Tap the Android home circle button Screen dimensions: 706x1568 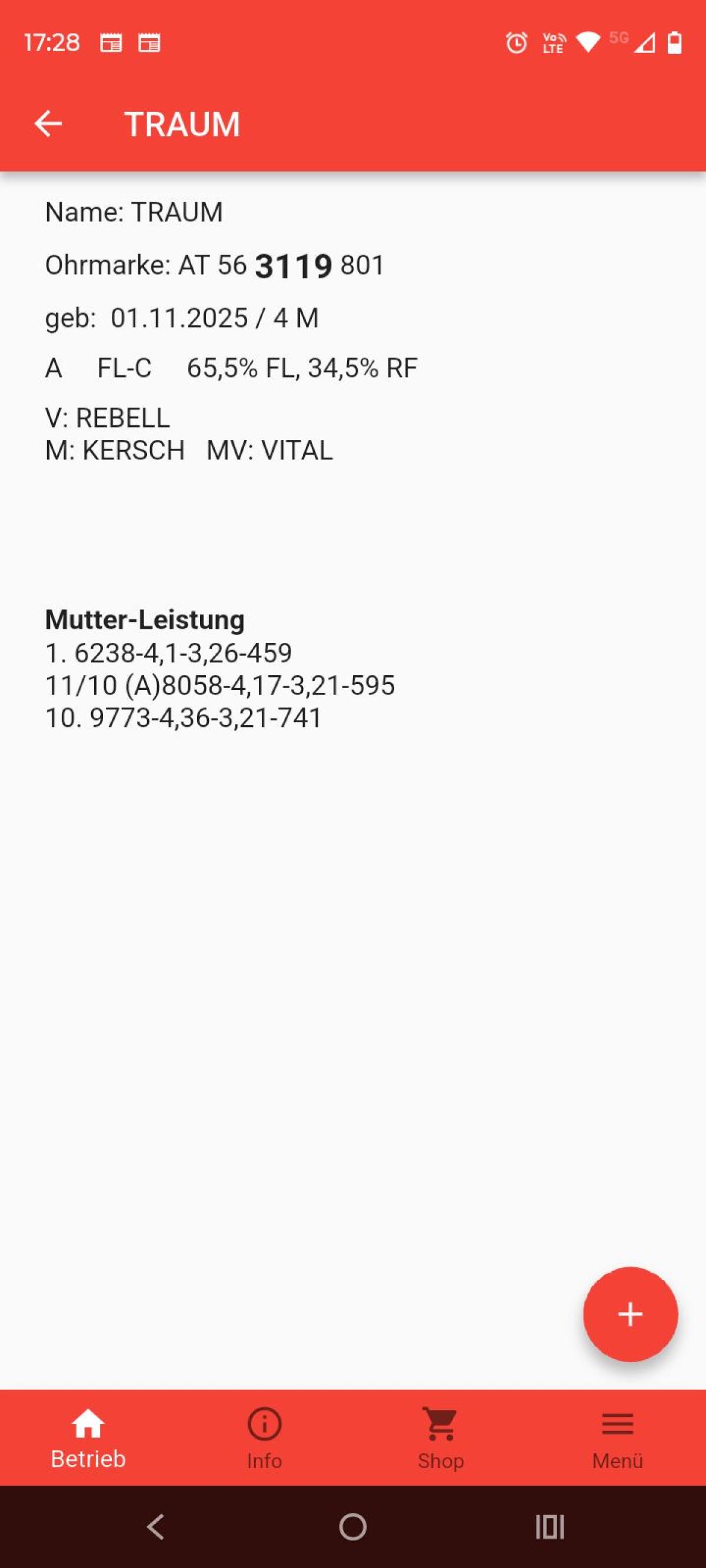point(352,1528)
